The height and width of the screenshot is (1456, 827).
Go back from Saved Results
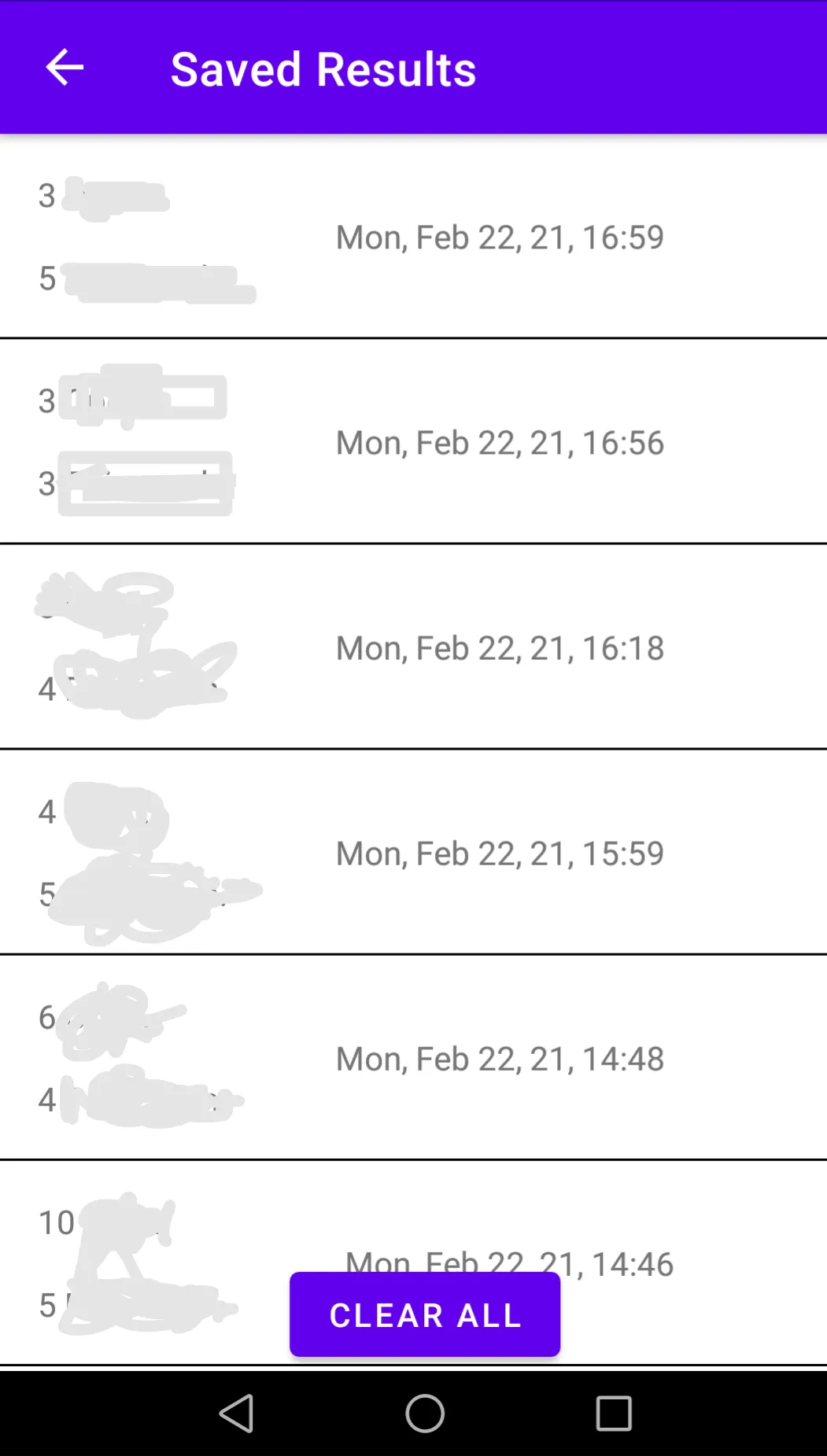tap(65, 68)
